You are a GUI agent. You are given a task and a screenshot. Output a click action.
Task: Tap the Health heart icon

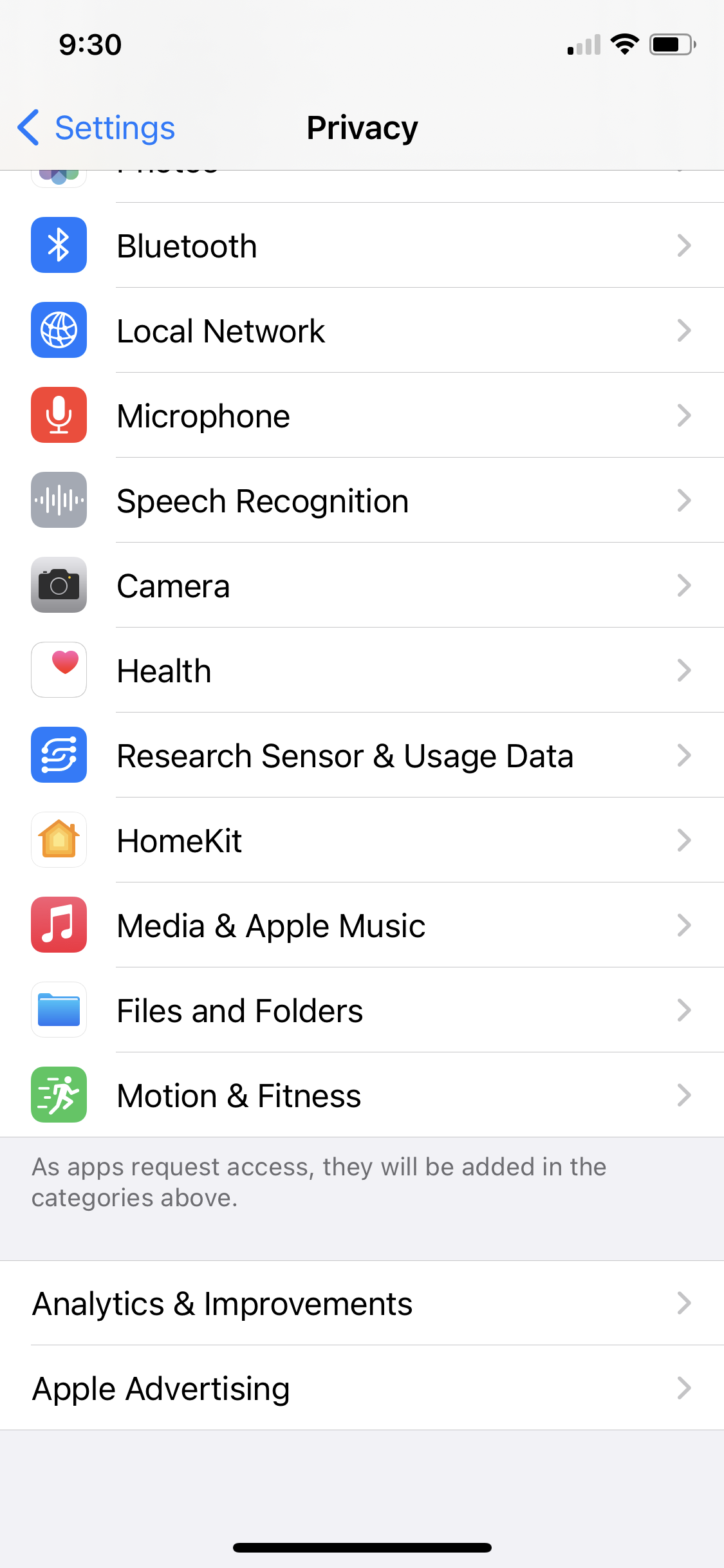59,670
